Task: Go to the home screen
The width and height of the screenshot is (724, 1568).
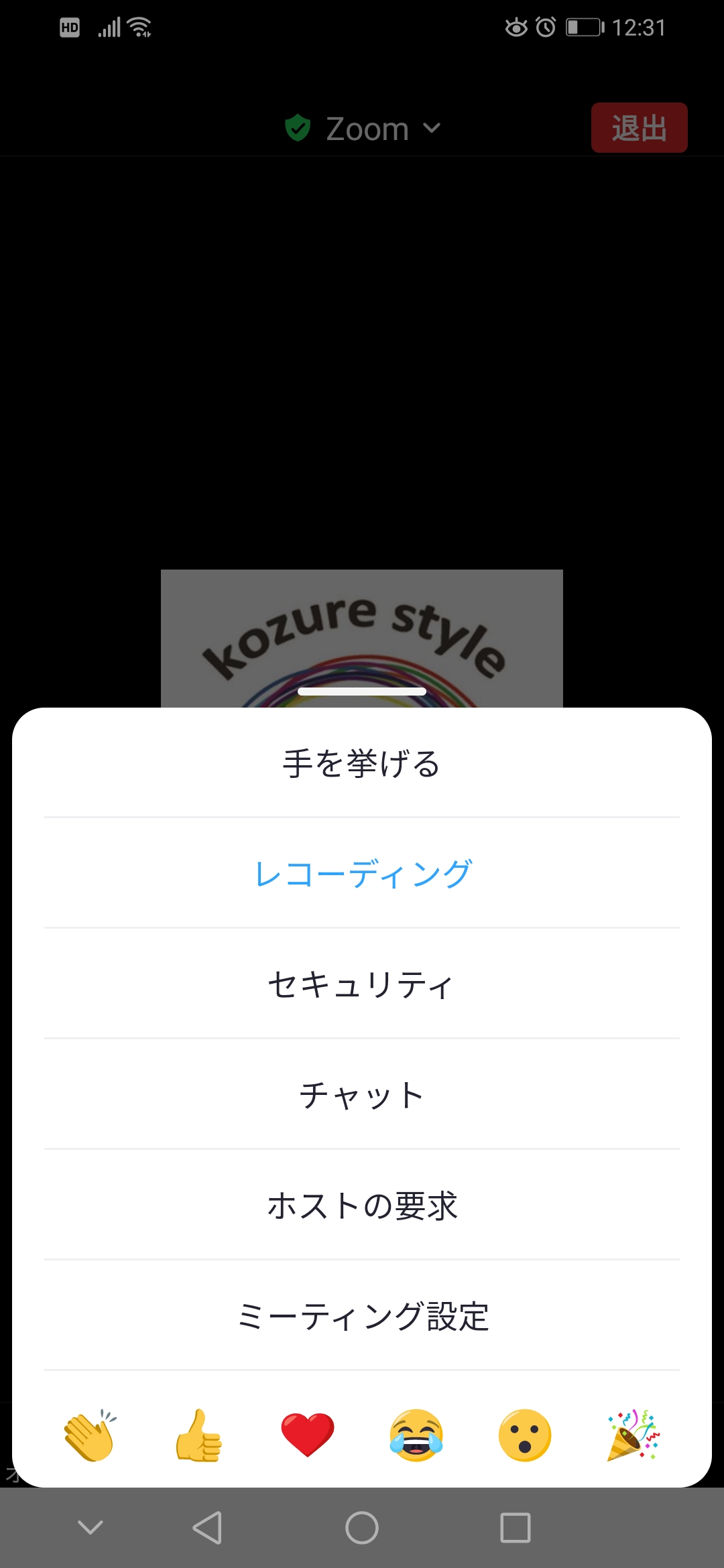Action: (362, 1528)
